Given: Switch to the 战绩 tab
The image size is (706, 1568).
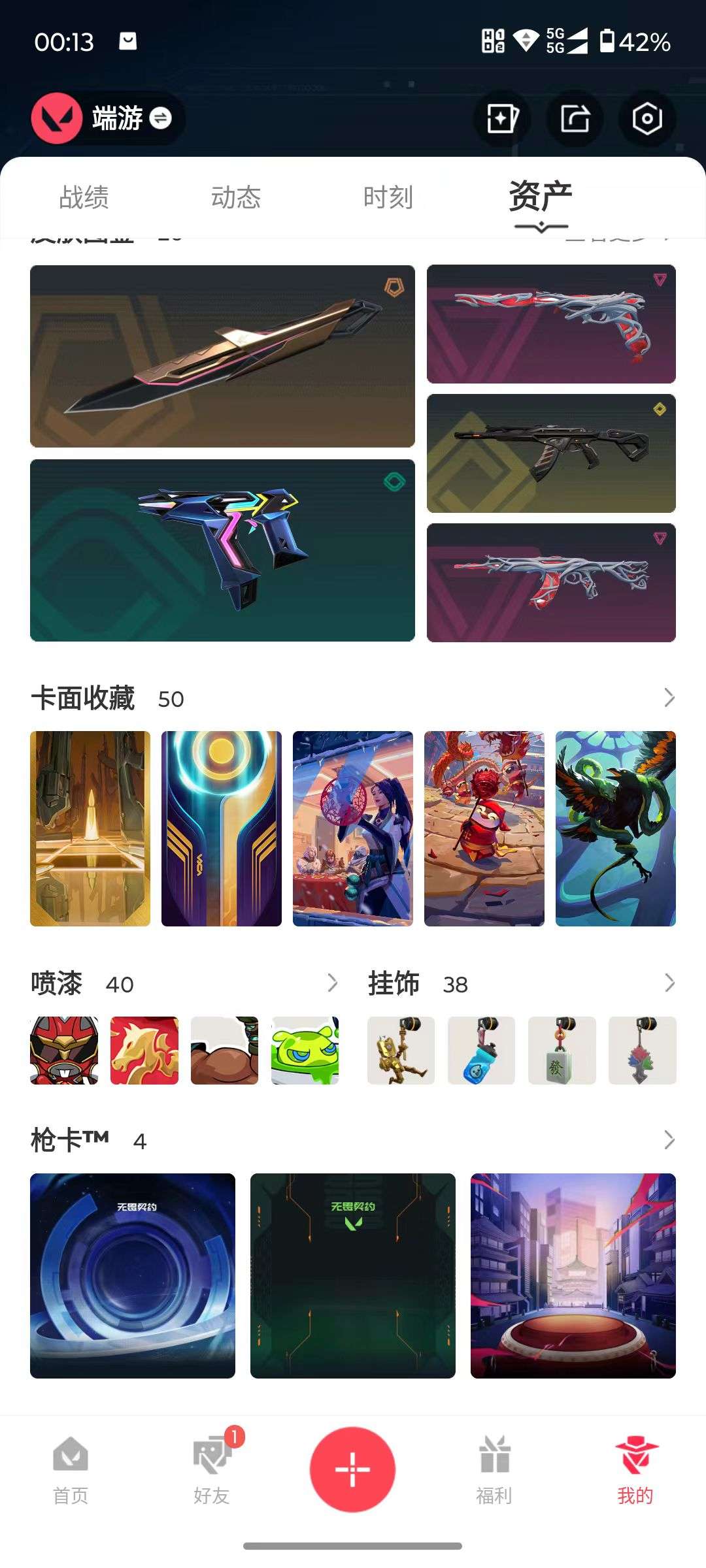Looking at the screenshot, I should coord(84,197).
